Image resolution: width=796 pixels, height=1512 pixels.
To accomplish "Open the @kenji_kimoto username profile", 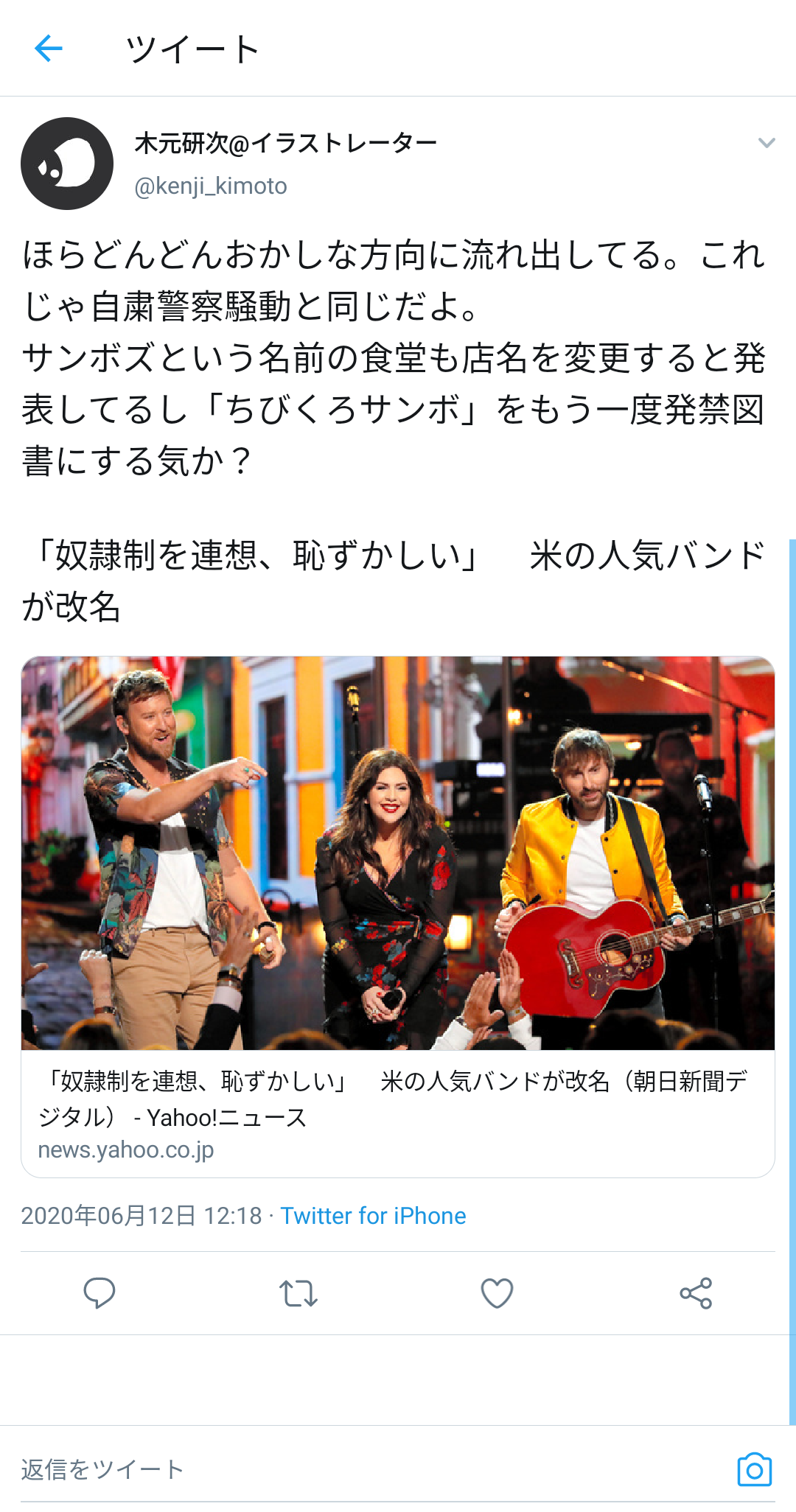I will coord(211,186).
